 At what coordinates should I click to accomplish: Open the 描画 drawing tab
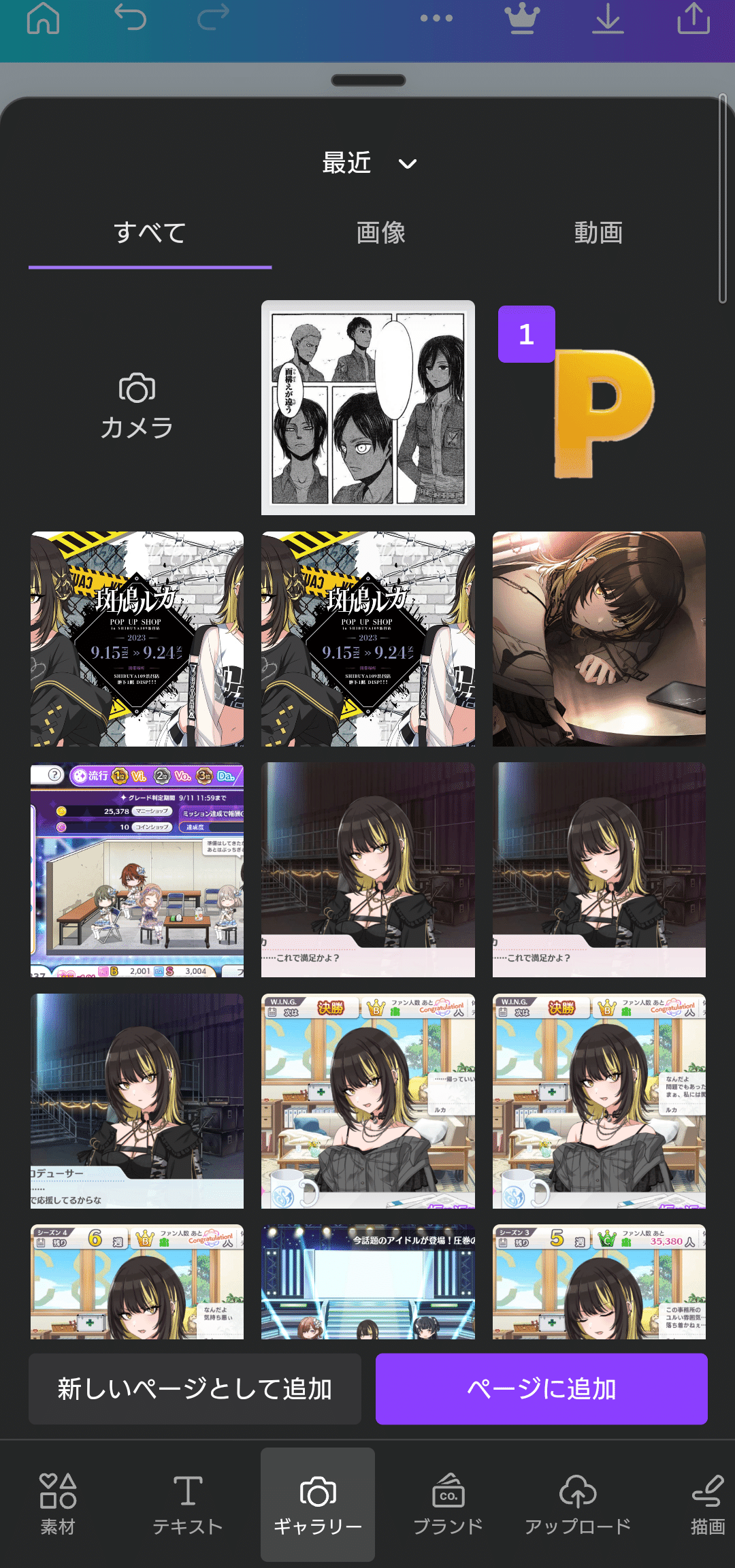pyautogui.click(x=707, y=1504)
